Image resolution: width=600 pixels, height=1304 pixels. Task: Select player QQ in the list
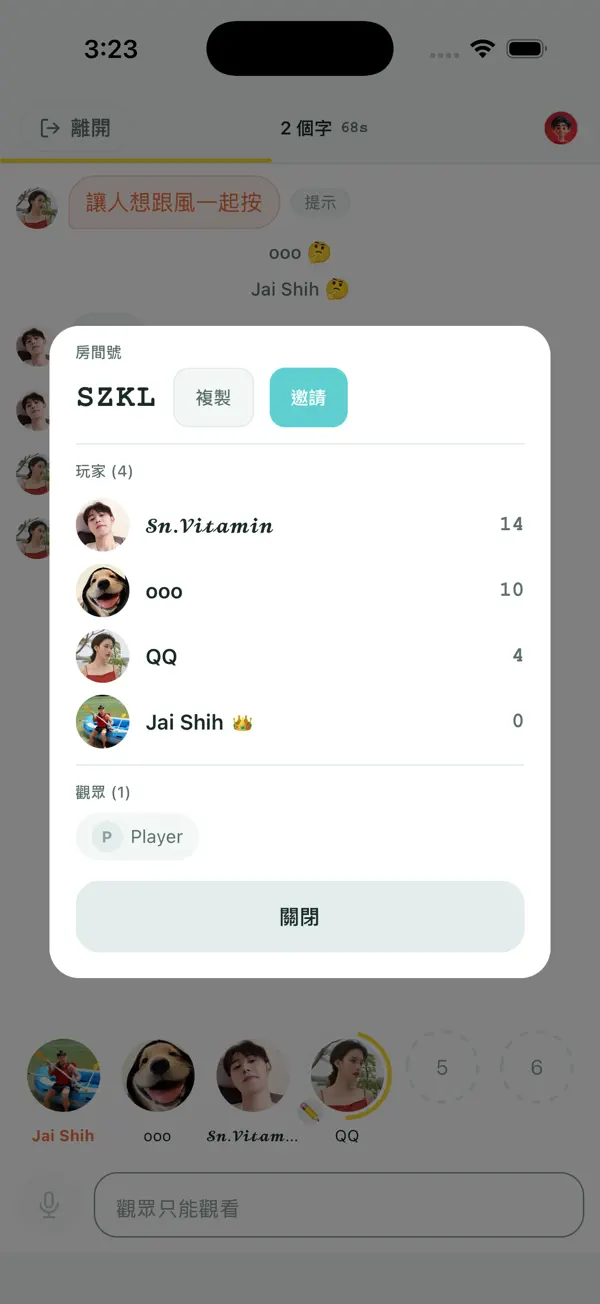tap(300, 656)
